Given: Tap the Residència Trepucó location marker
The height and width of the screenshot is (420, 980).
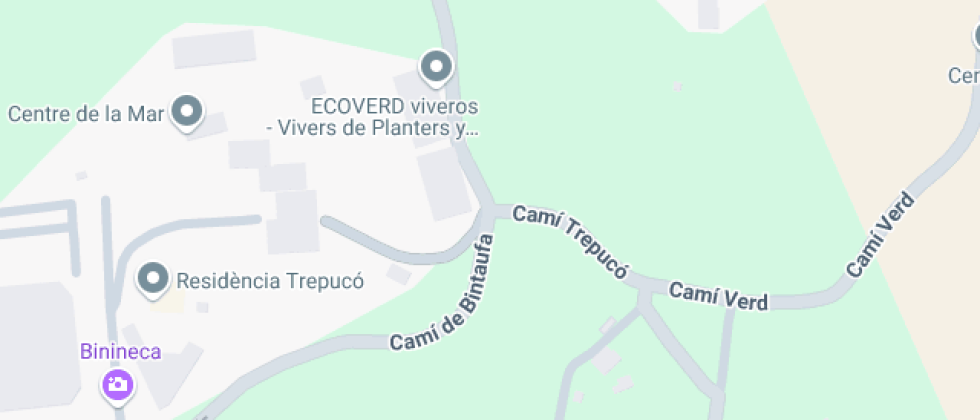Looking at the screenshot, I should click(152, 279).
